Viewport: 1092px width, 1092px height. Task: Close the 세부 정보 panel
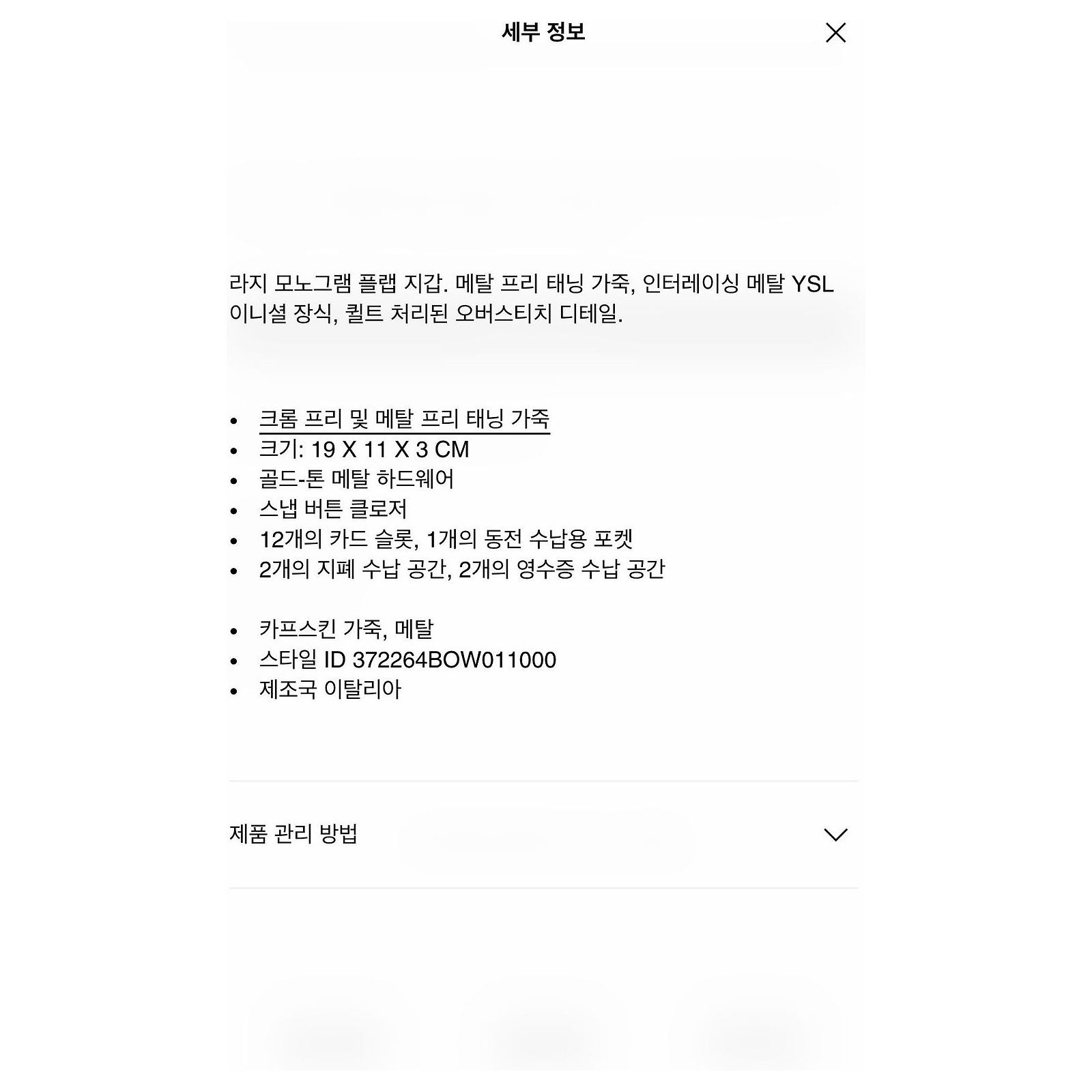(835, 33)
